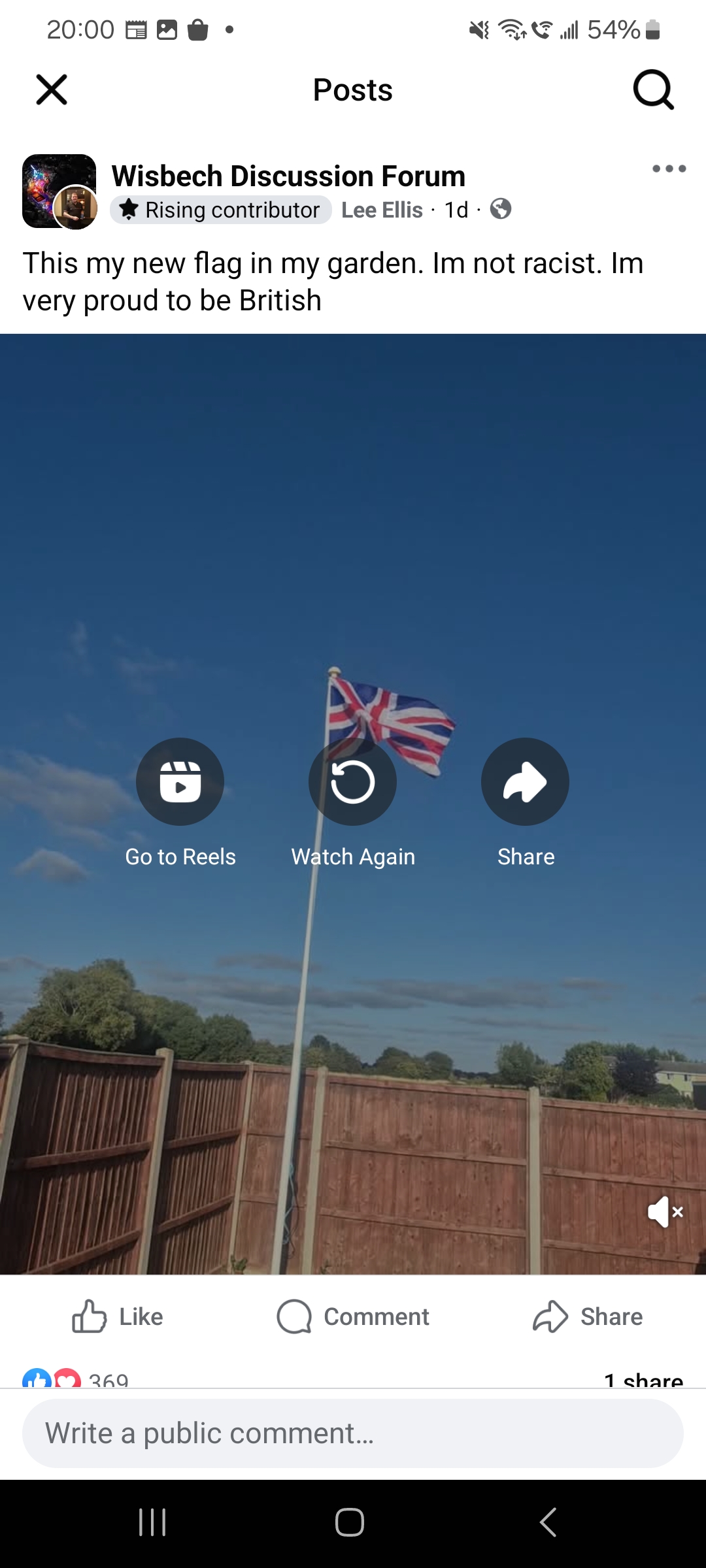Watch the flag video again
The height and width of the screenshot is (1568, 706).
point(352,782)
